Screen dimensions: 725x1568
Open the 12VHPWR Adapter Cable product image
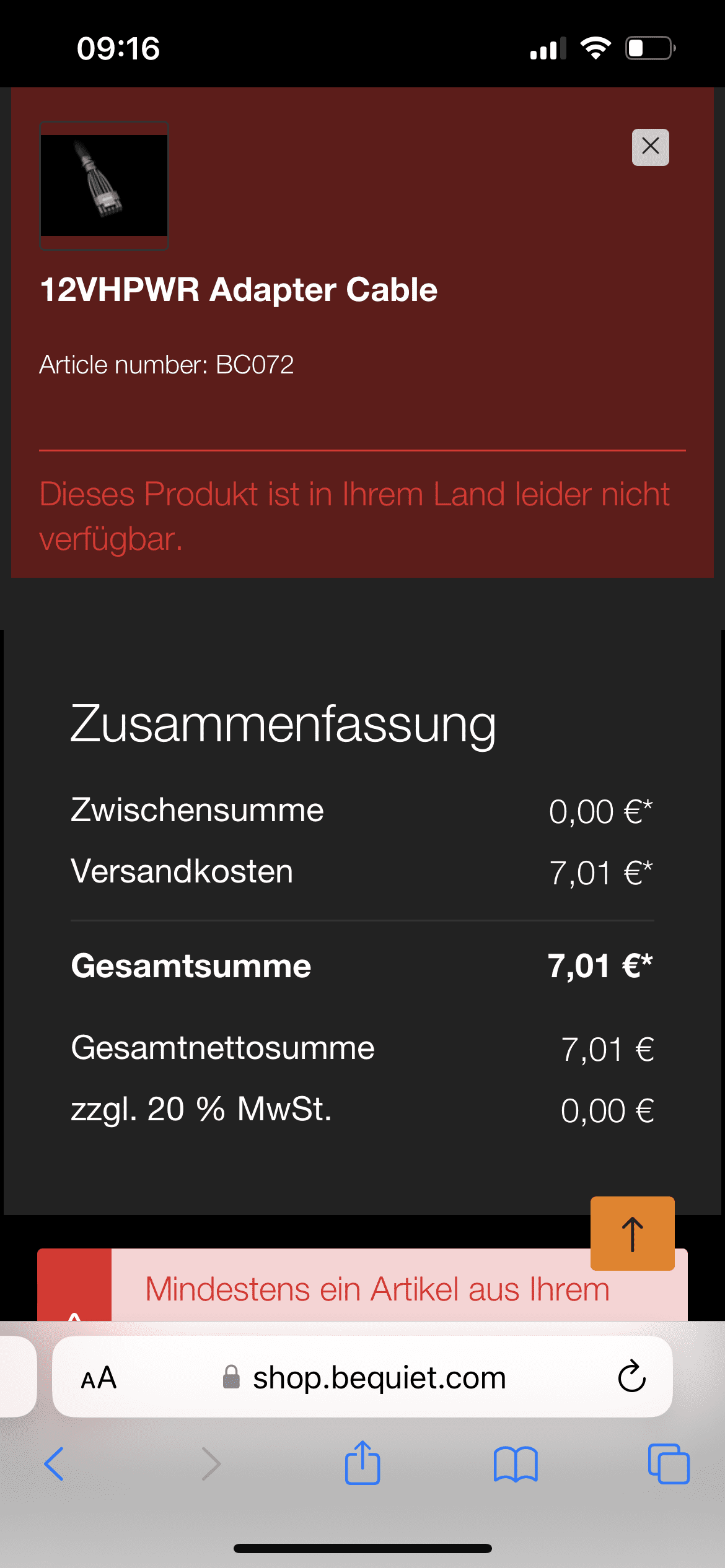pyautogui.click(x=104, y=186)
